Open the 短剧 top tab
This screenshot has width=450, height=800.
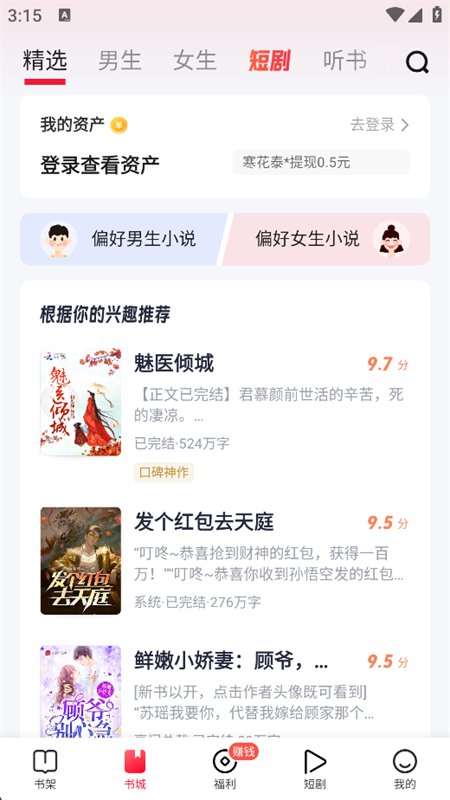click(269, 61)
